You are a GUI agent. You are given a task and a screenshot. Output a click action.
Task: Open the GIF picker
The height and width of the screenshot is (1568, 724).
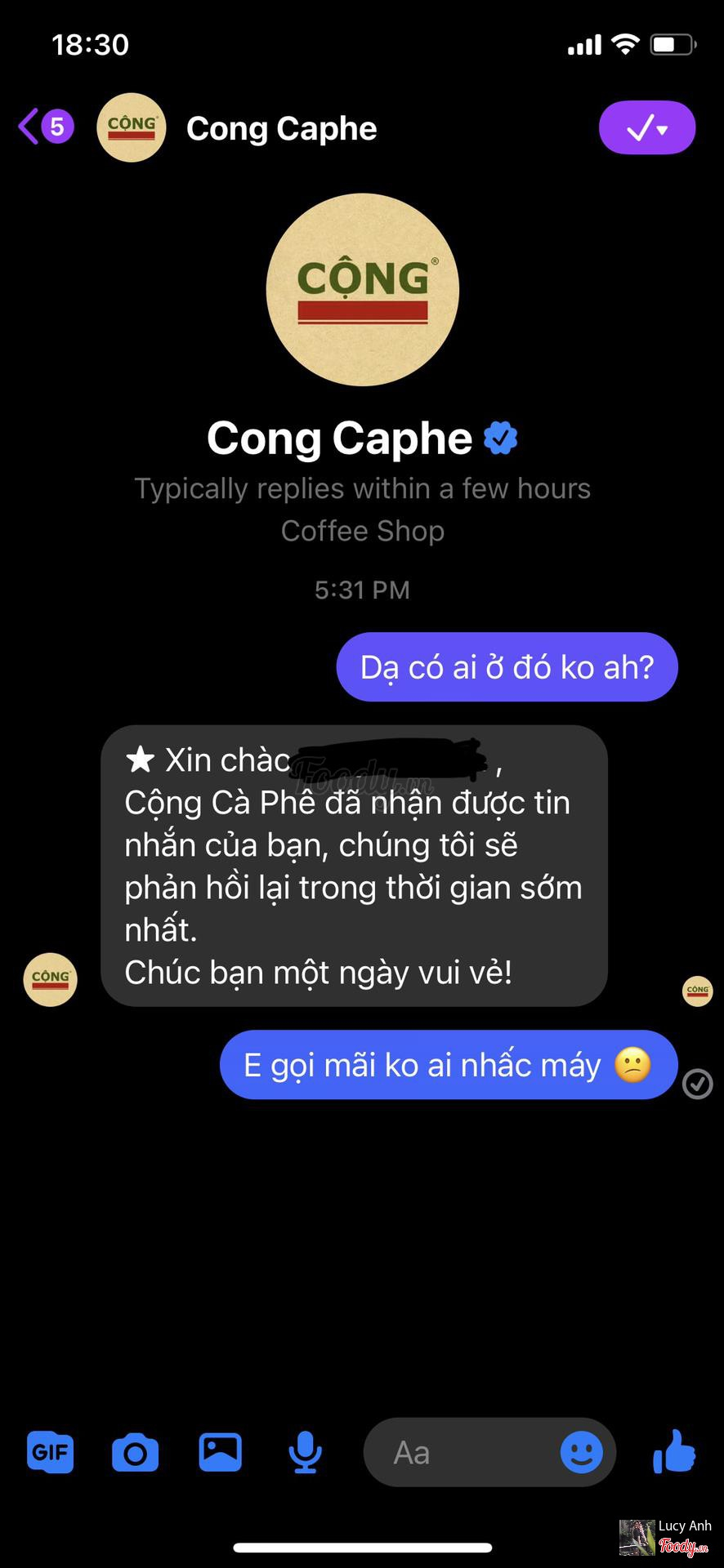(50, 1453)
